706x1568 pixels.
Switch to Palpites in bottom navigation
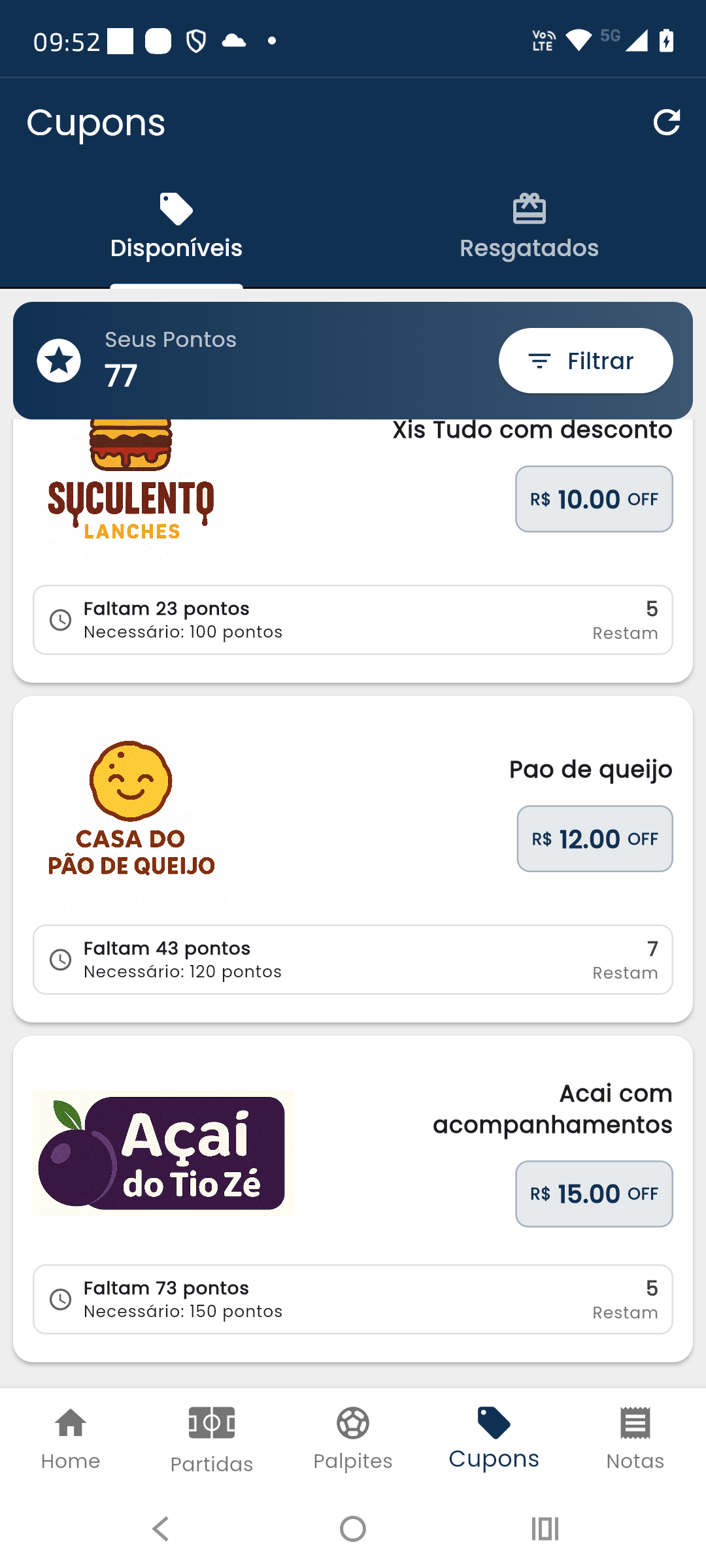tap(353, 1439)
